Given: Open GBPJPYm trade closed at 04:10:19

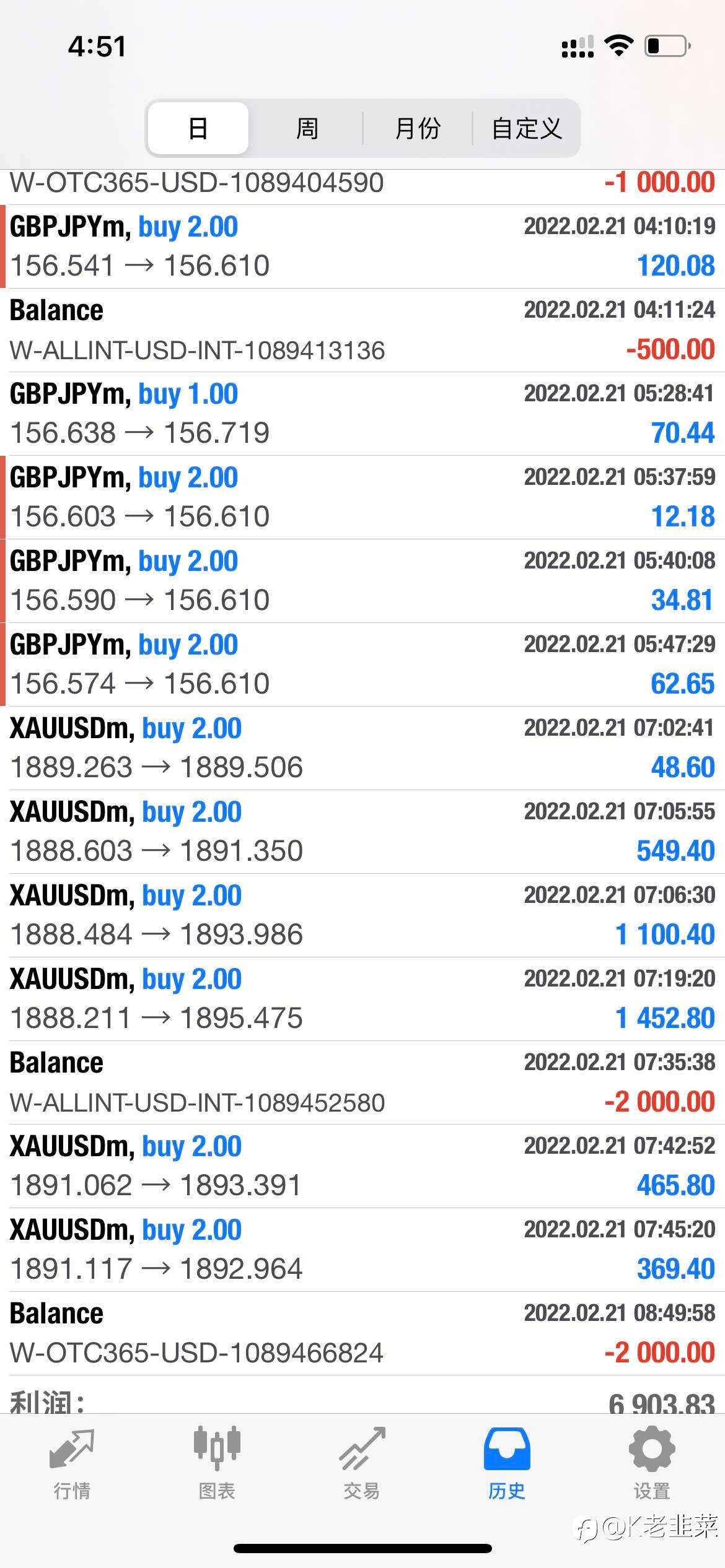Looking at the screenshot, I should coord(362,246).
